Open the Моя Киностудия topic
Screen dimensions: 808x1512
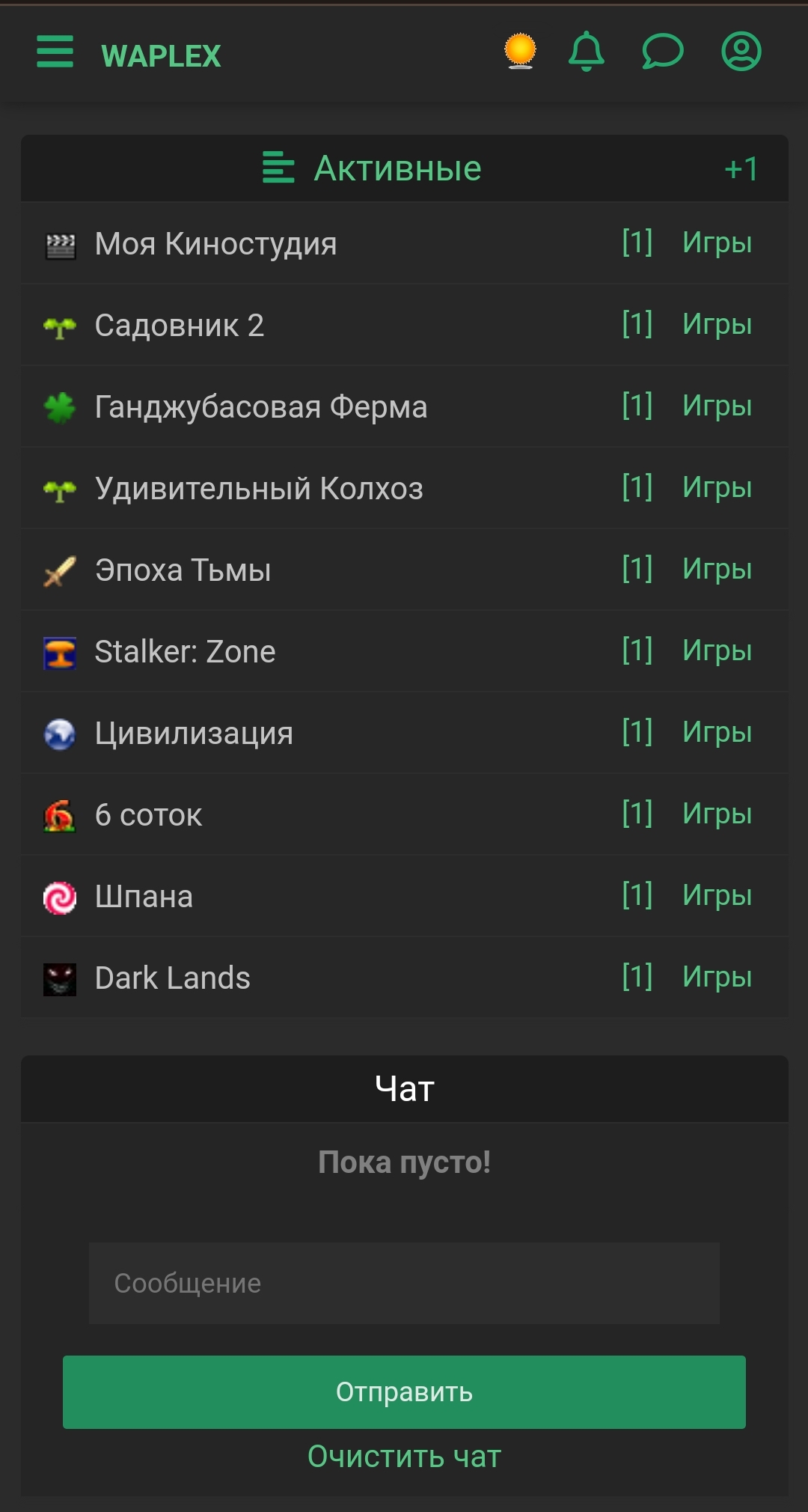click(x=215, y=244)
